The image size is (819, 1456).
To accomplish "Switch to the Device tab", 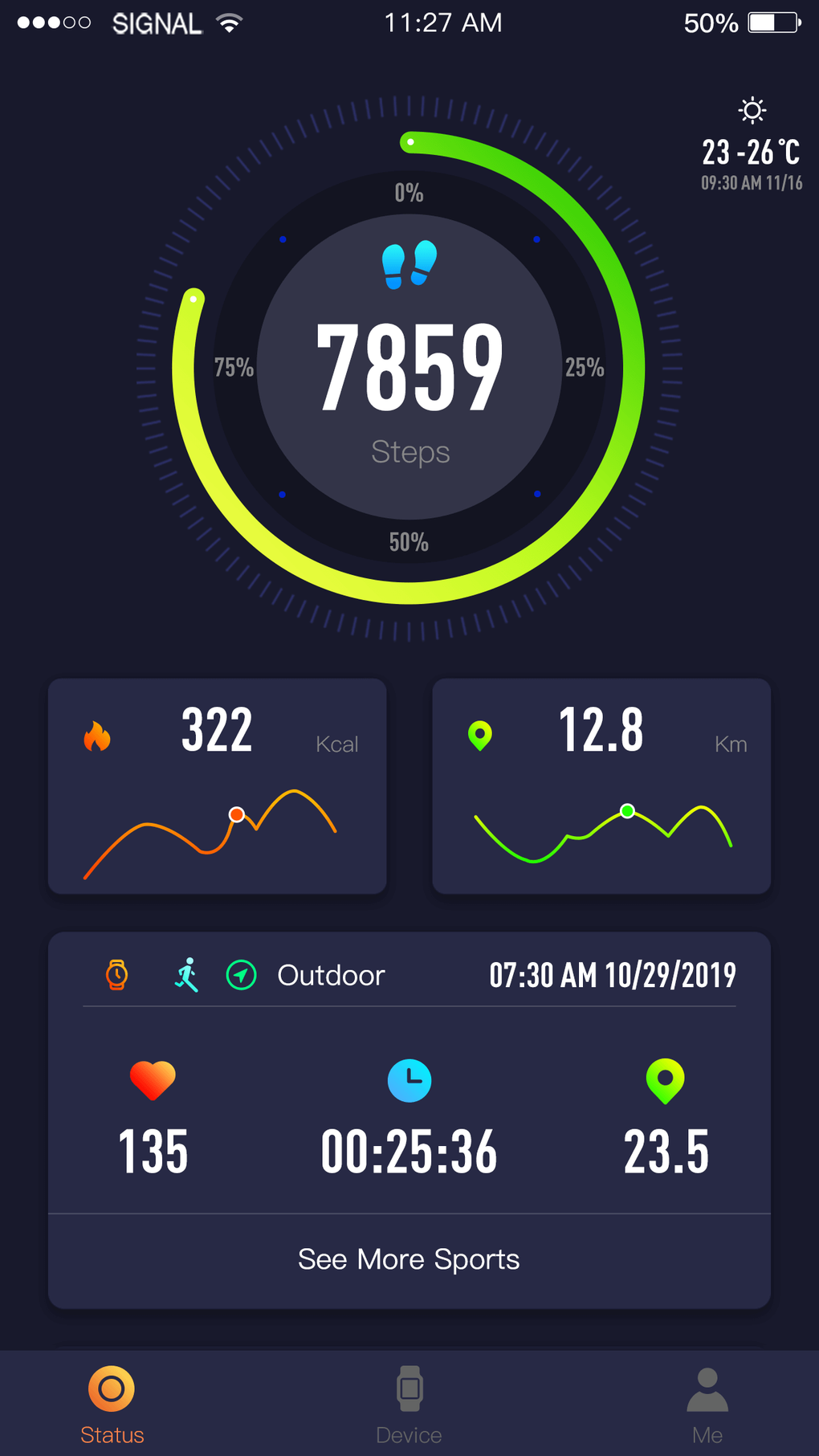I will [409, 1404].
